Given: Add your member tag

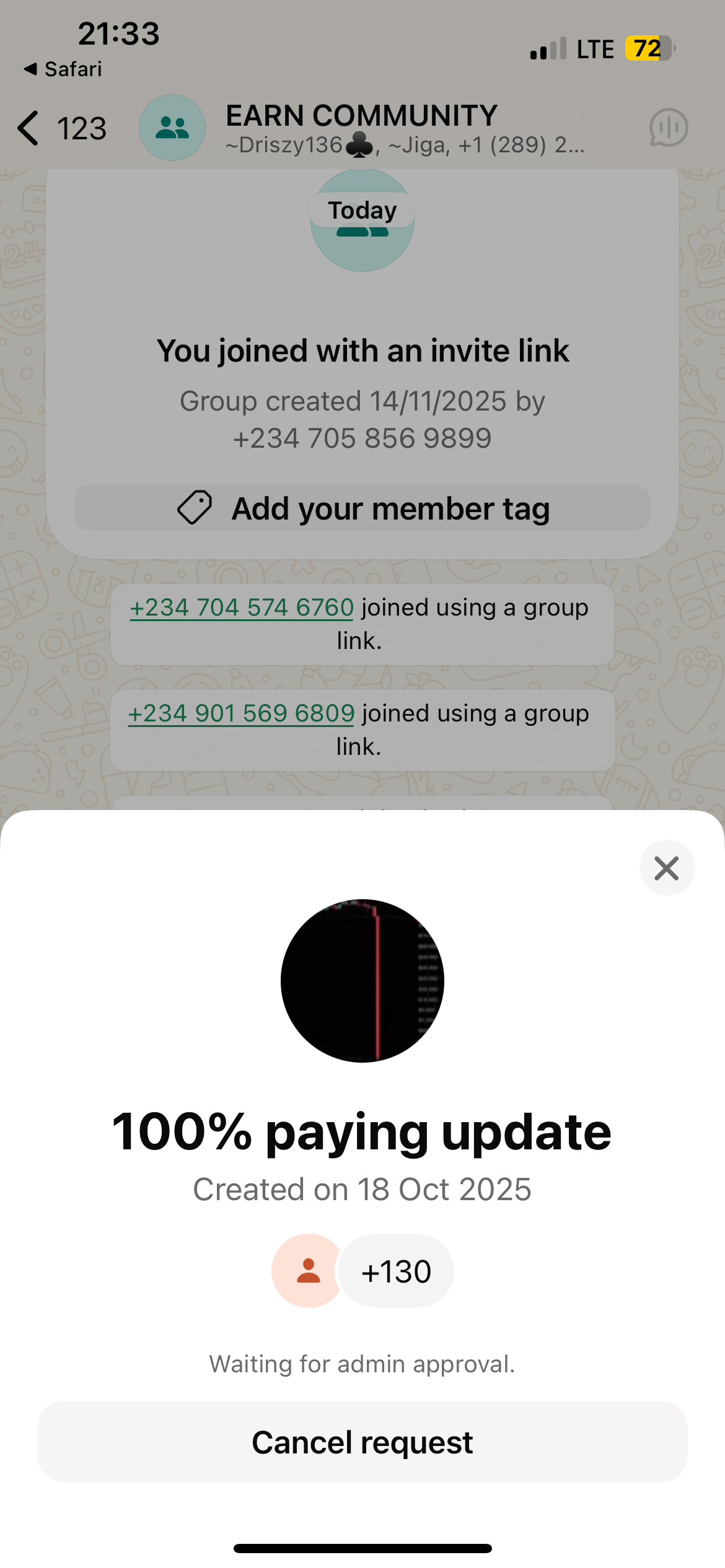Looking at the screenshot, I should point(362,508).
